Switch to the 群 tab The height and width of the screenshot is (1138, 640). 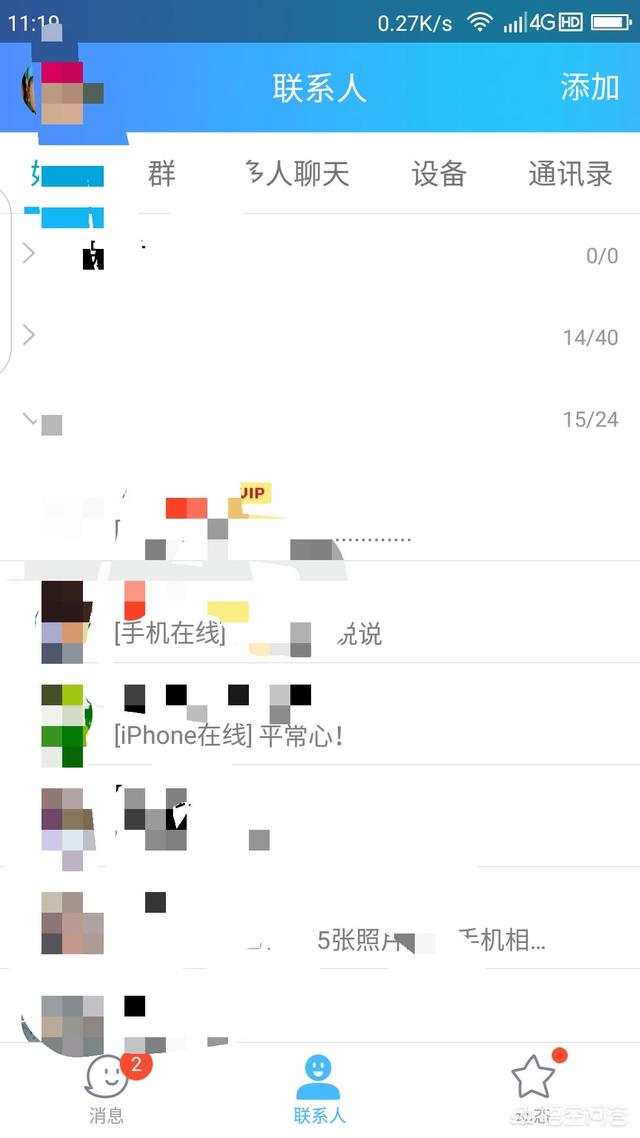coord(161,174)
